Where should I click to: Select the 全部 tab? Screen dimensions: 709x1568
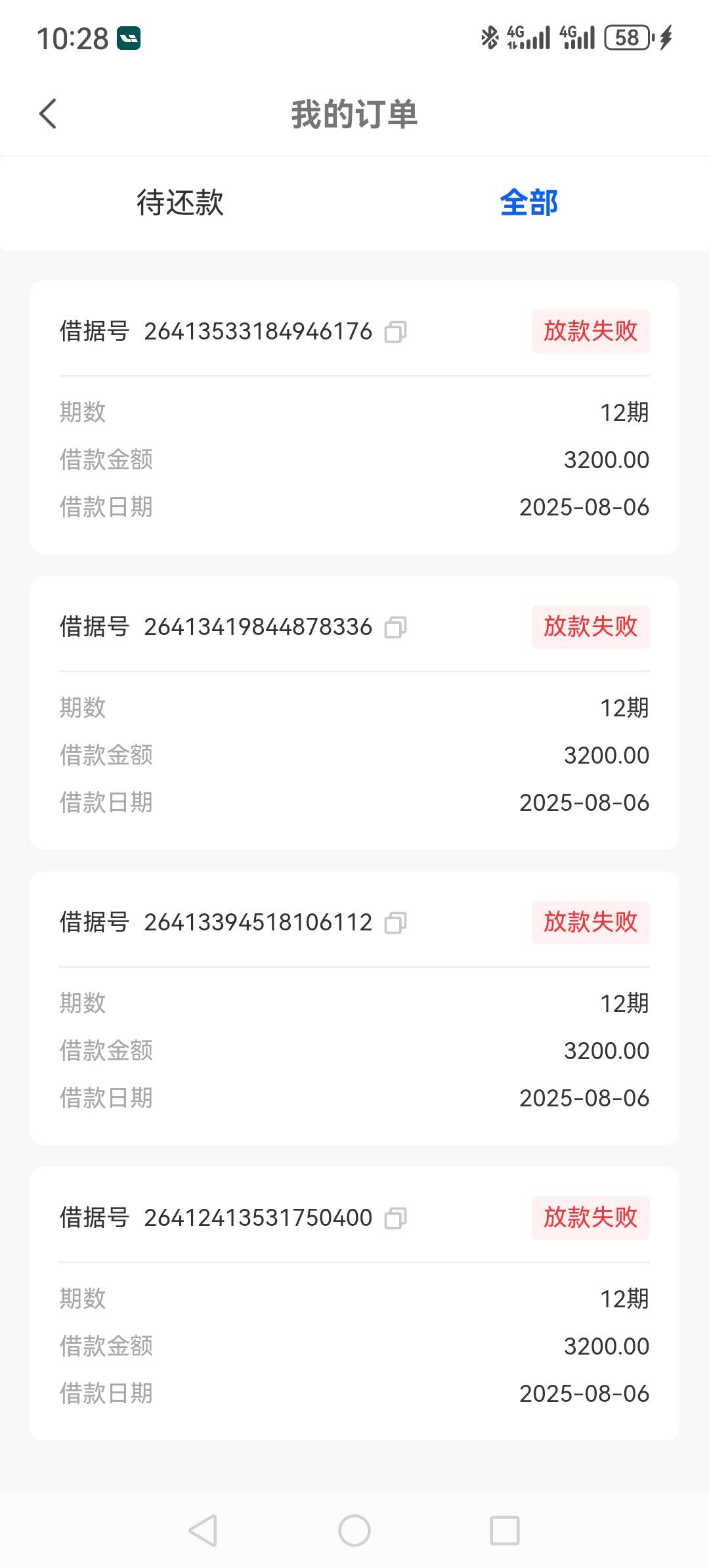click(529, 202)
